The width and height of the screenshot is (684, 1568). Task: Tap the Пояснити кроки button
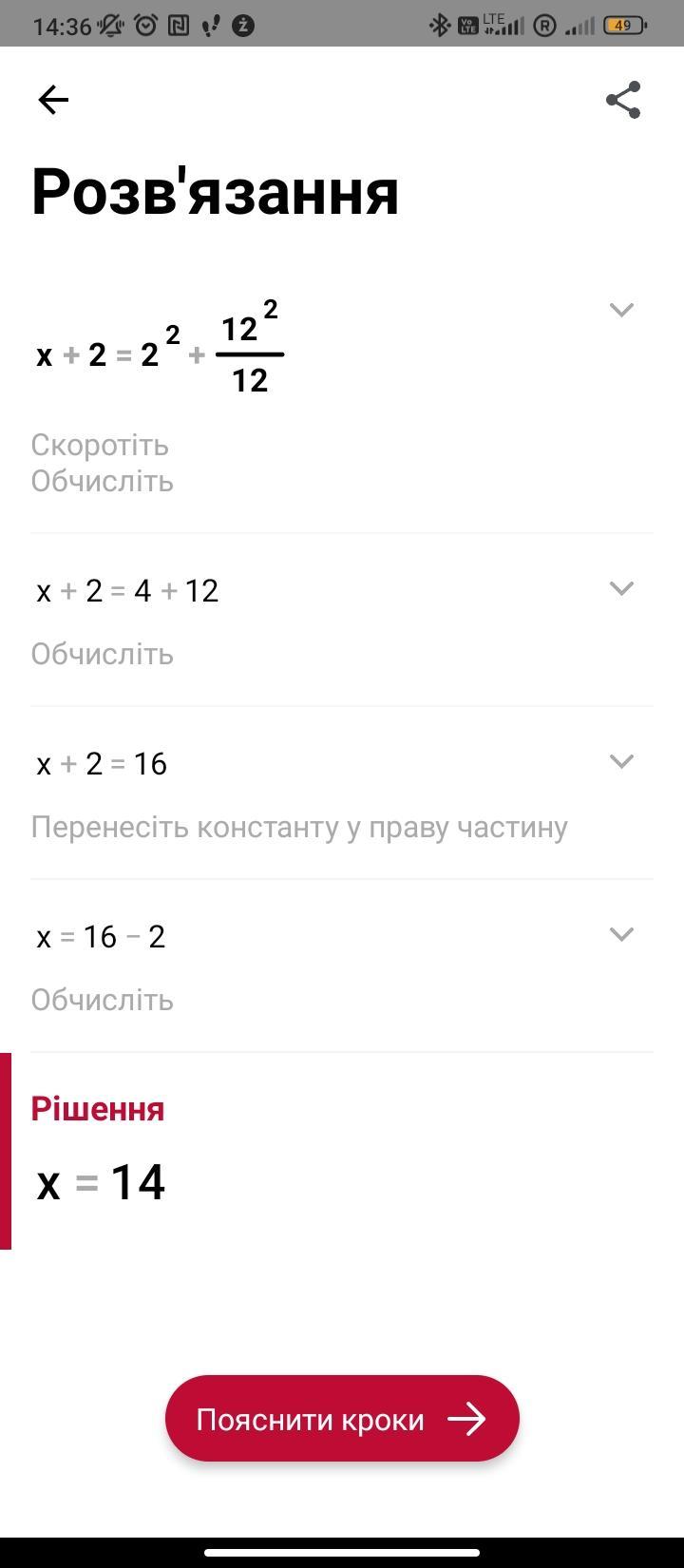click(342, 1419)
